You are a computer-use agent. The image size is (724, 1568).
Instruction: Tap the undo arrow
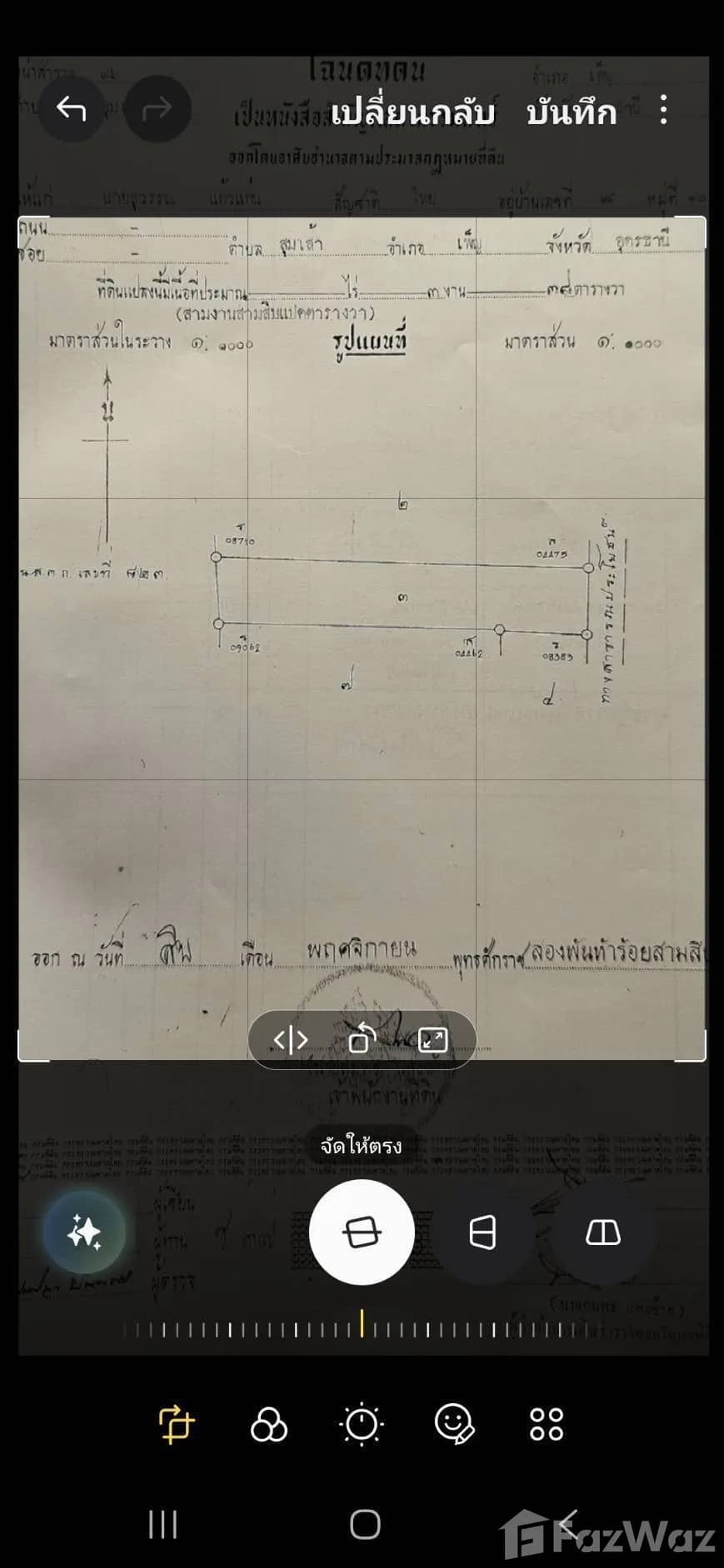tap(71, 109)
